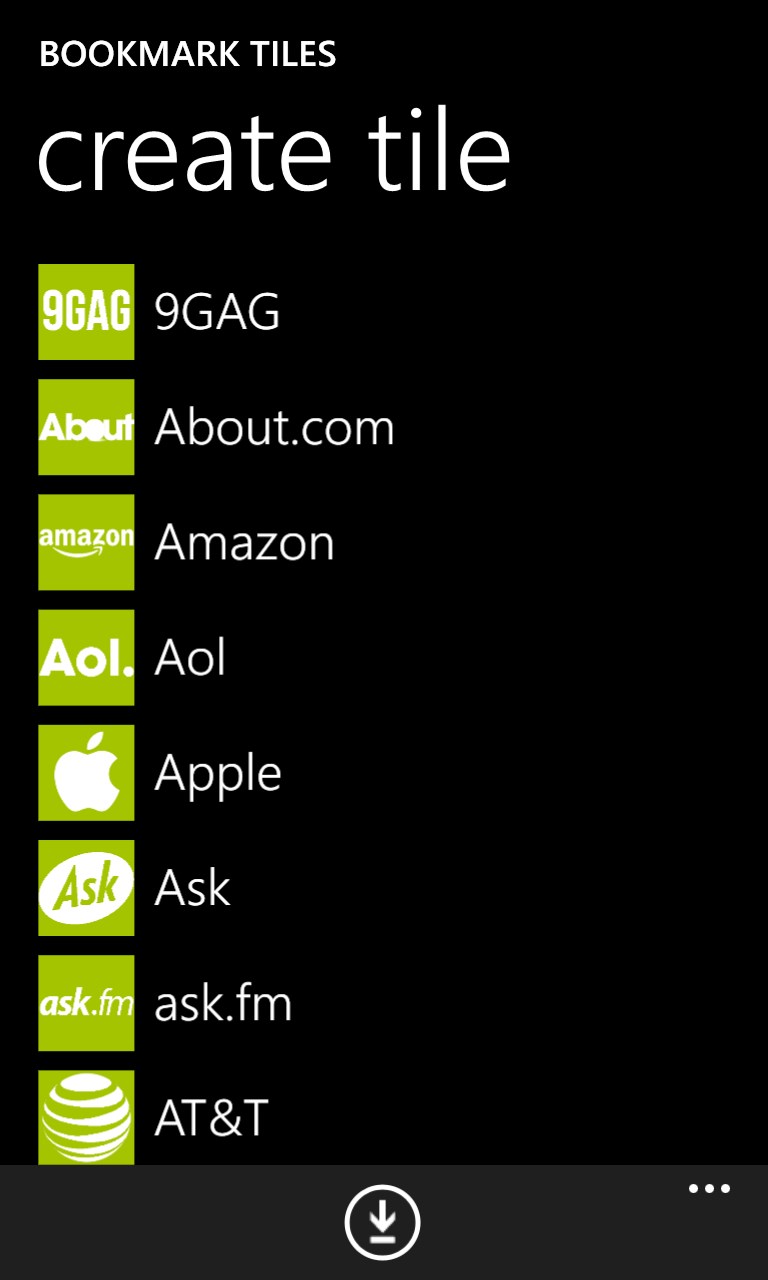This screenshot has height=1280, width=768.
Task: Expand the app bar overflow menu
Action: 709,1189
